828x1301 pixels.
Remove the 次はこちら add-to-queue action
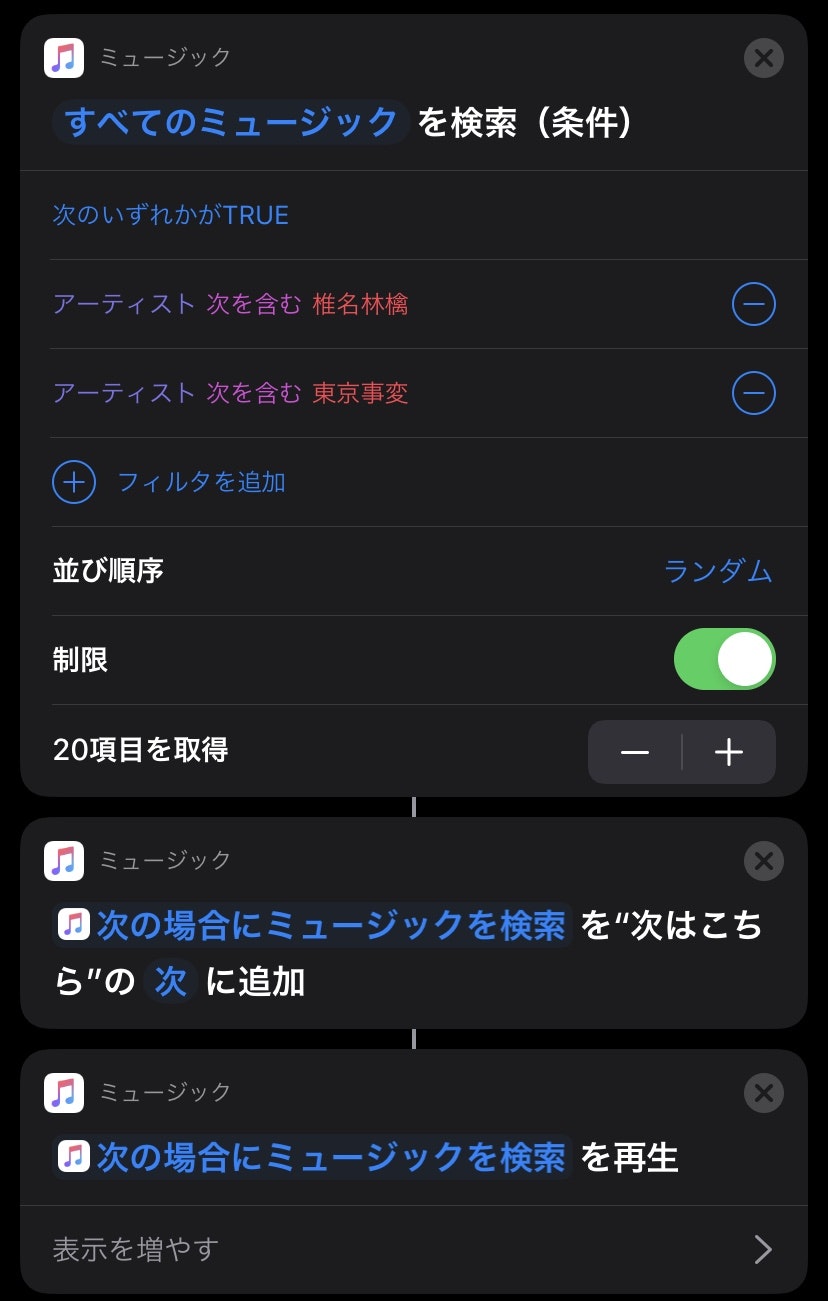click(x=764, y=860)
